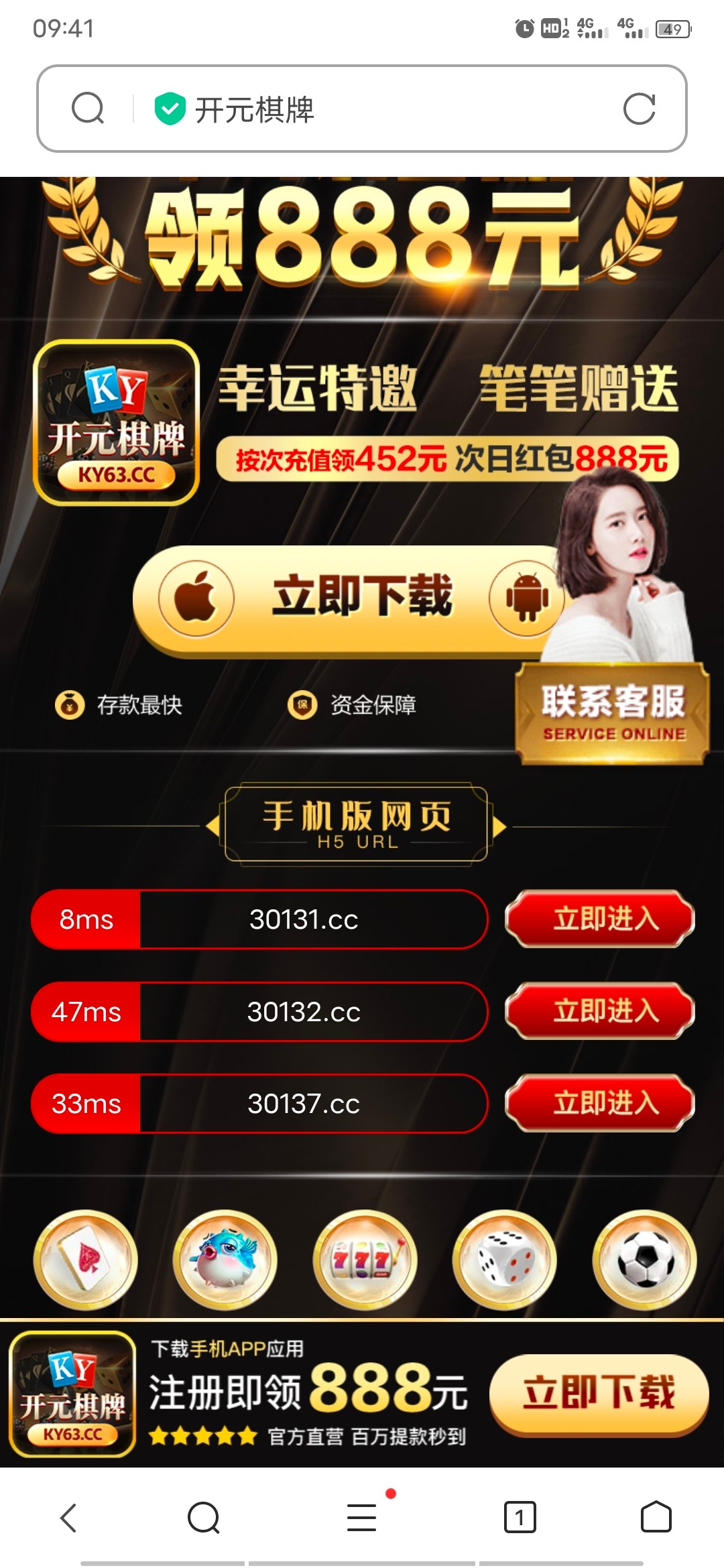Screen dimensions: 724x1568
Task: Contact support via 联系客服 button
Action: [613, 714]
